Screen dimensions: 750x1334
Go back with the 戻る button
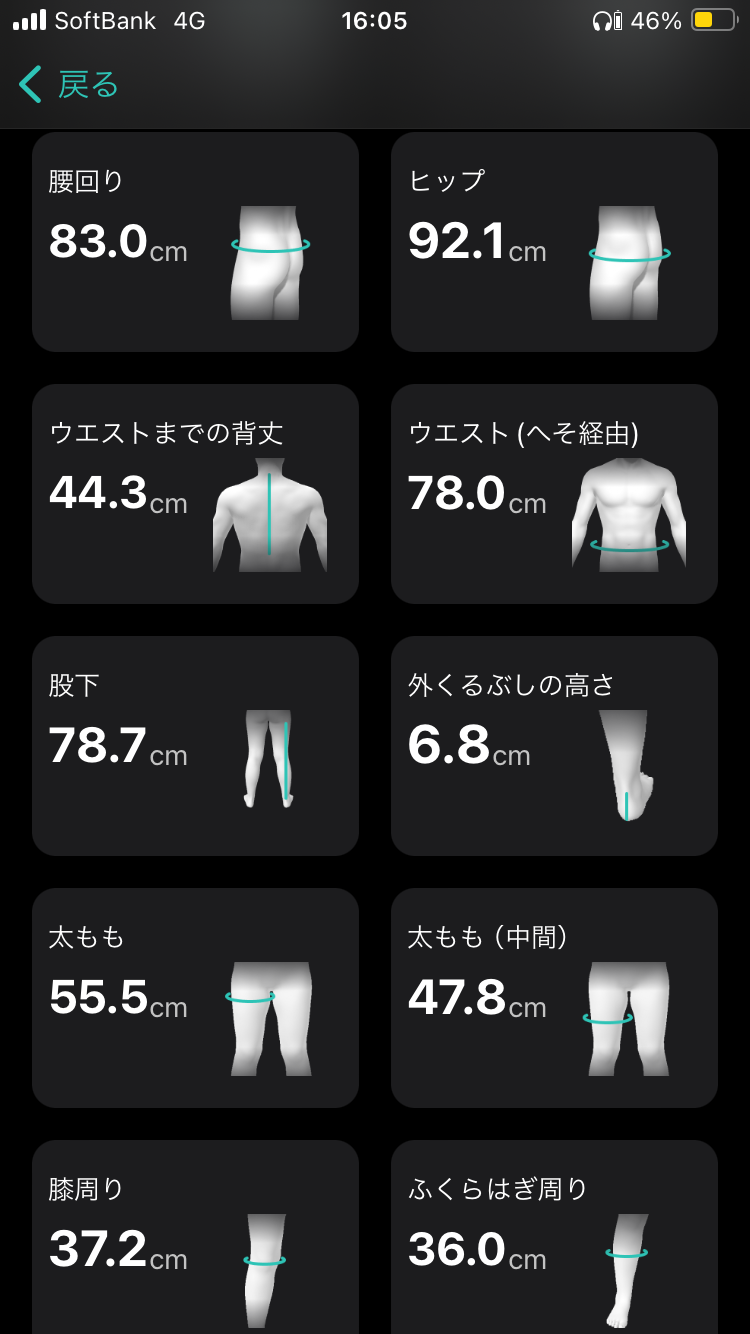(x=70, y=85)
